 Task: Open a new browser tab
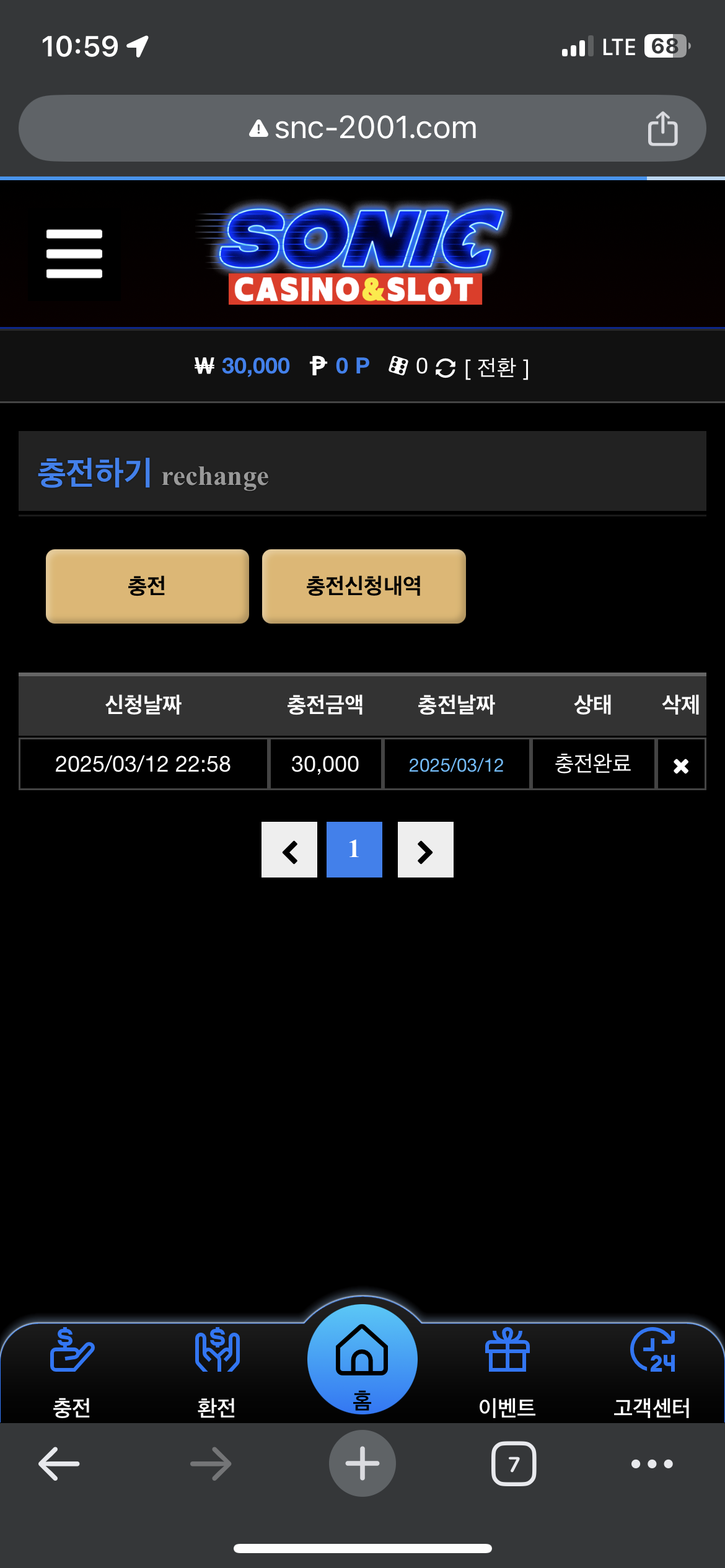(x=362, y=1464)
